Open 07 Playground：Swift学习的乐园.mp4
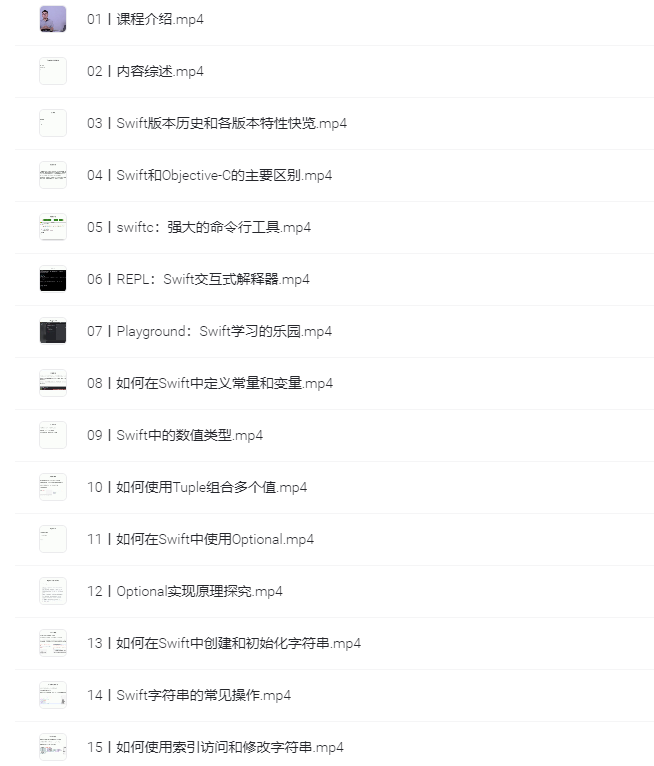The height and width of the screenshot is (766, 654). point(209,331)
